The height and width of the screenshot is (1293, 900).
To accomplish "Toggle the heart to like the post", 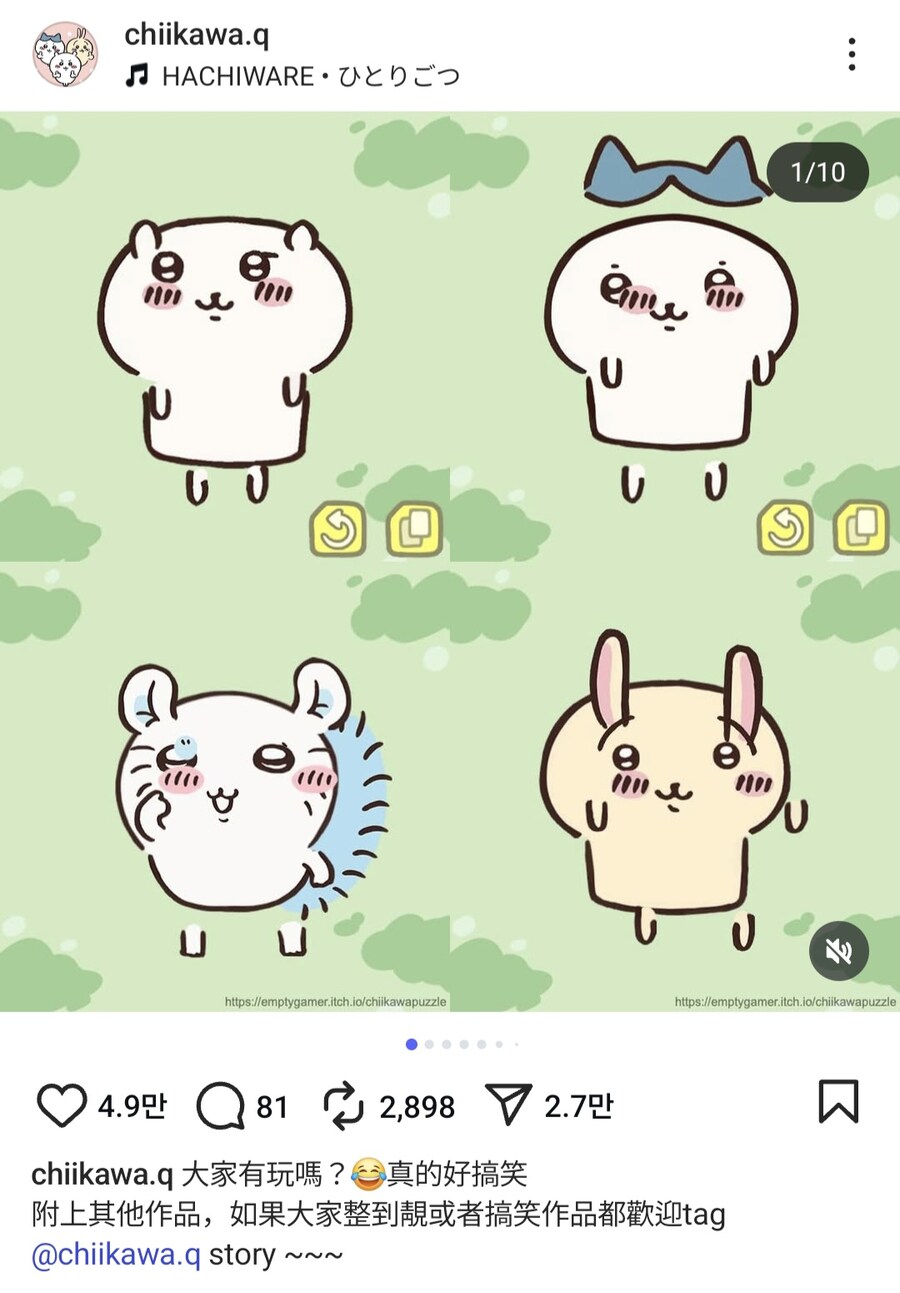I will click(64, 1104).
